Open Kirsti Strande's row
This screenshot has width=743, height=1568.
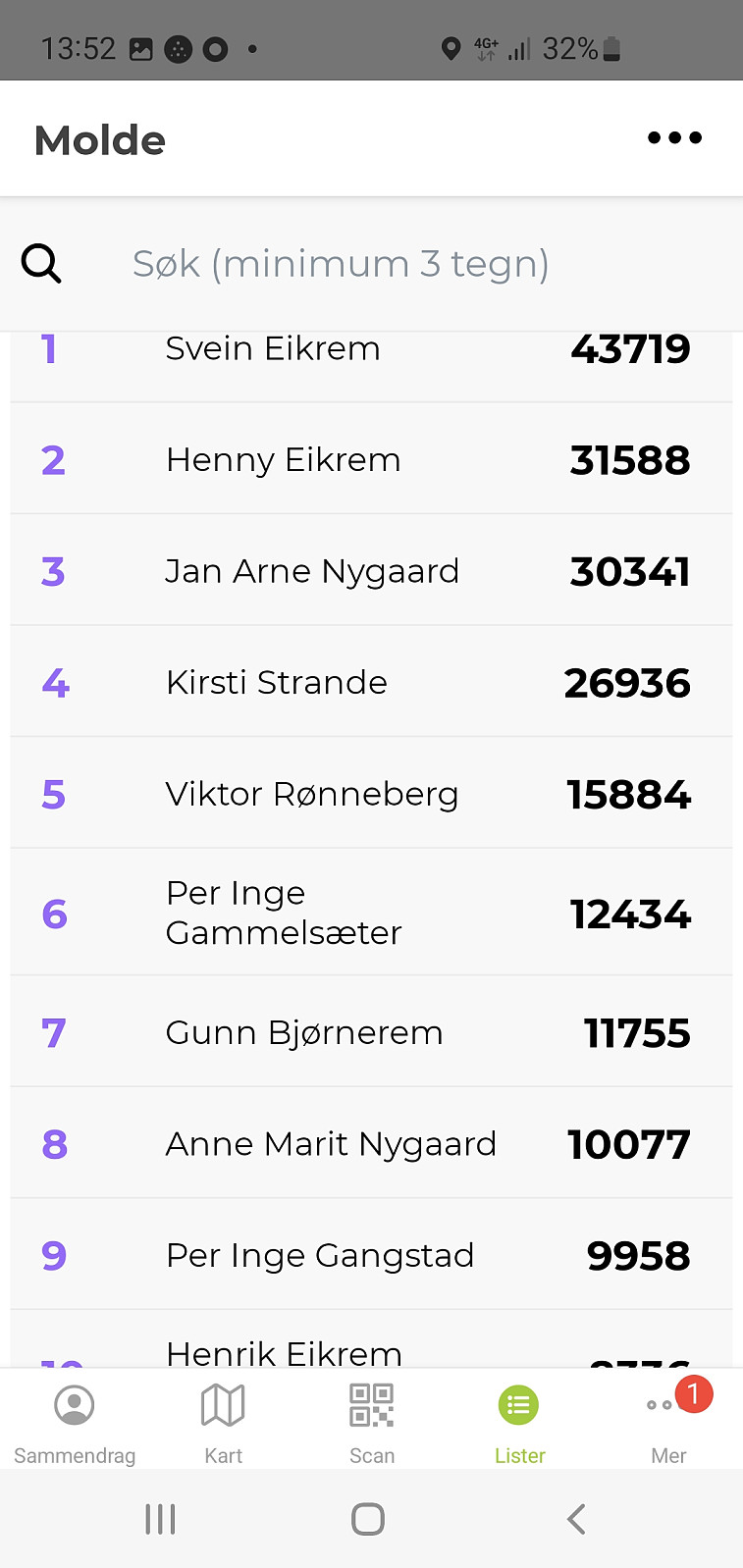click(371, 682)
